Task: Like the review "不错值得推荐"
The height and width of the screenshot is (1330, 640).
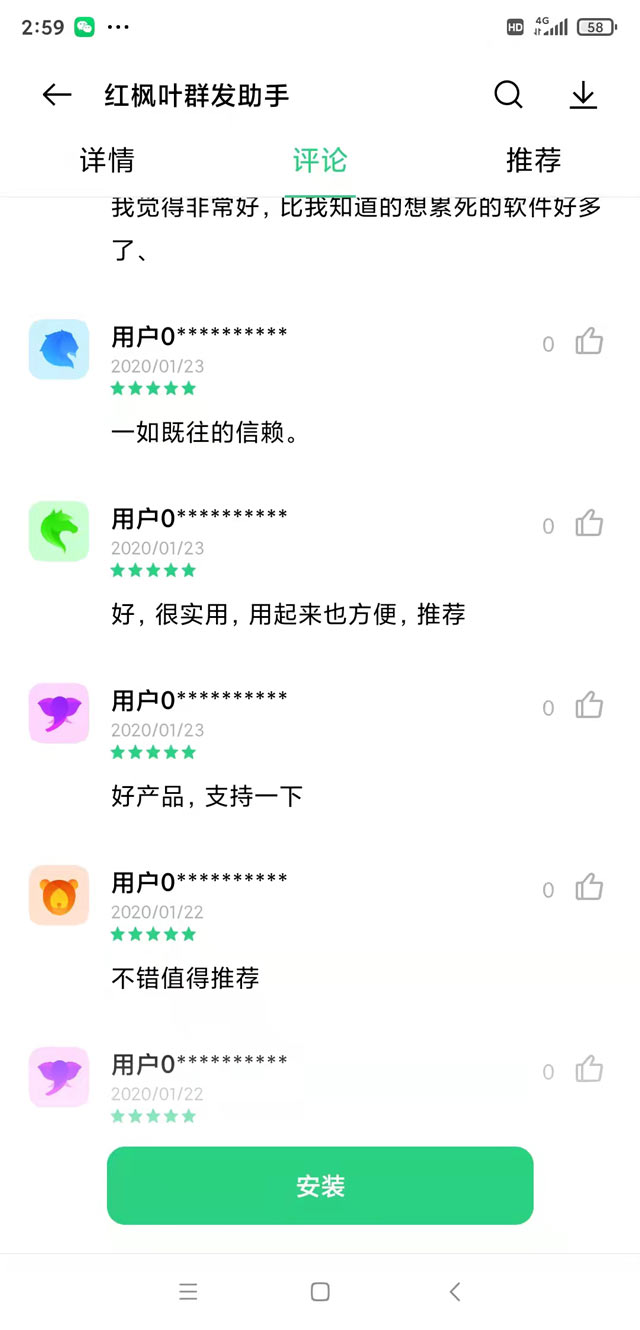Action: (589, 889)
